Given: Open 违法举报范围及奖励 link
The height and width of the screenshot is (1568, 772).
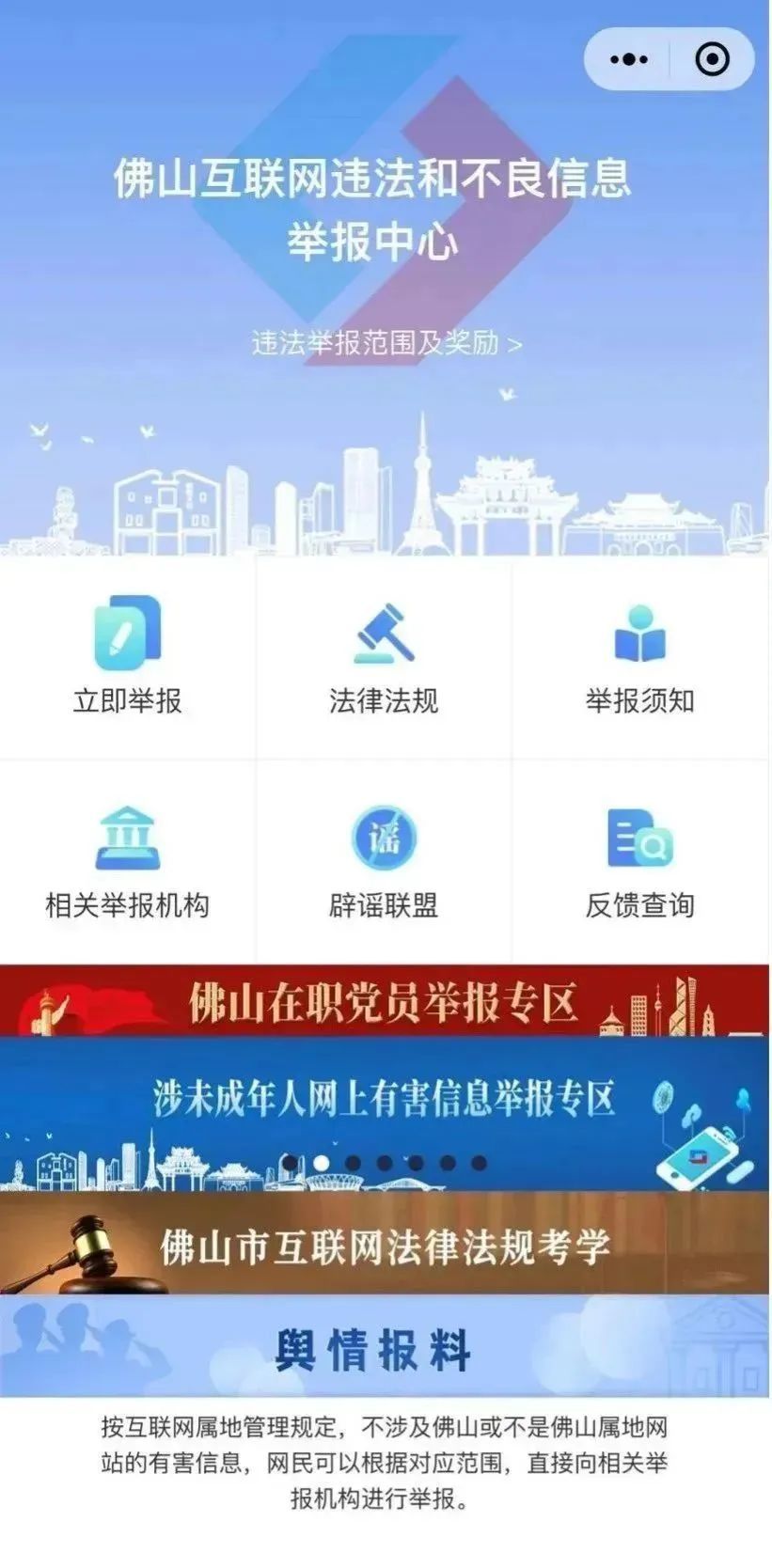Looking at the screenshot, I should (x=386, y=343).
